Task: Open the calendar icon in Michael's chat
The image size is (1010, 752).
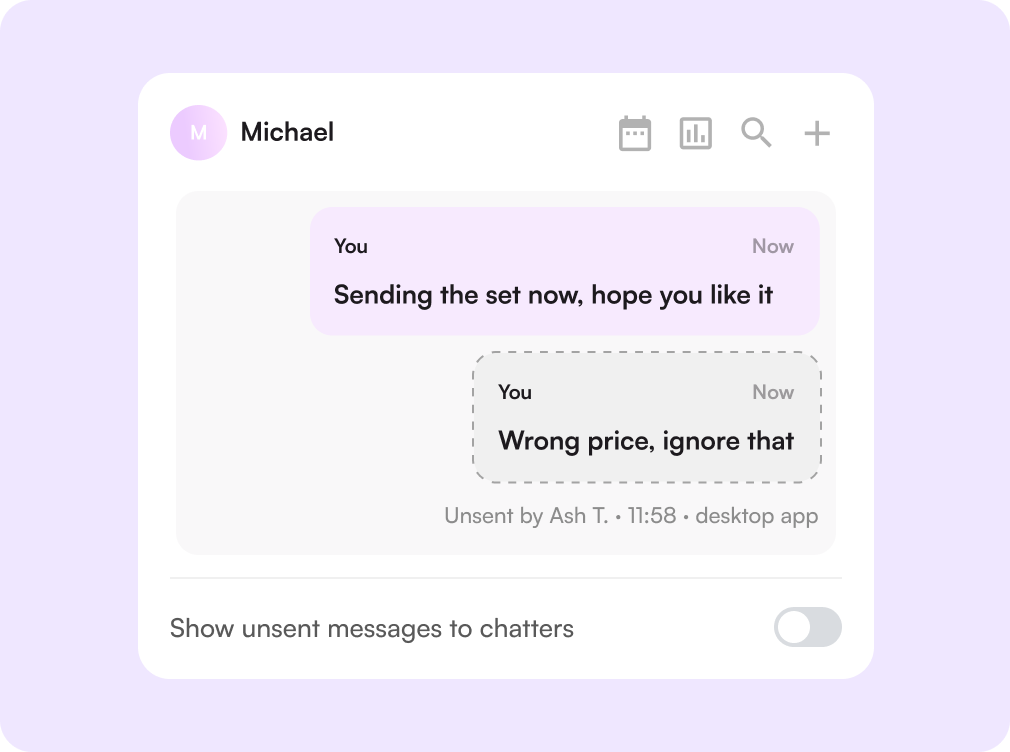Action: coord(634,133)
